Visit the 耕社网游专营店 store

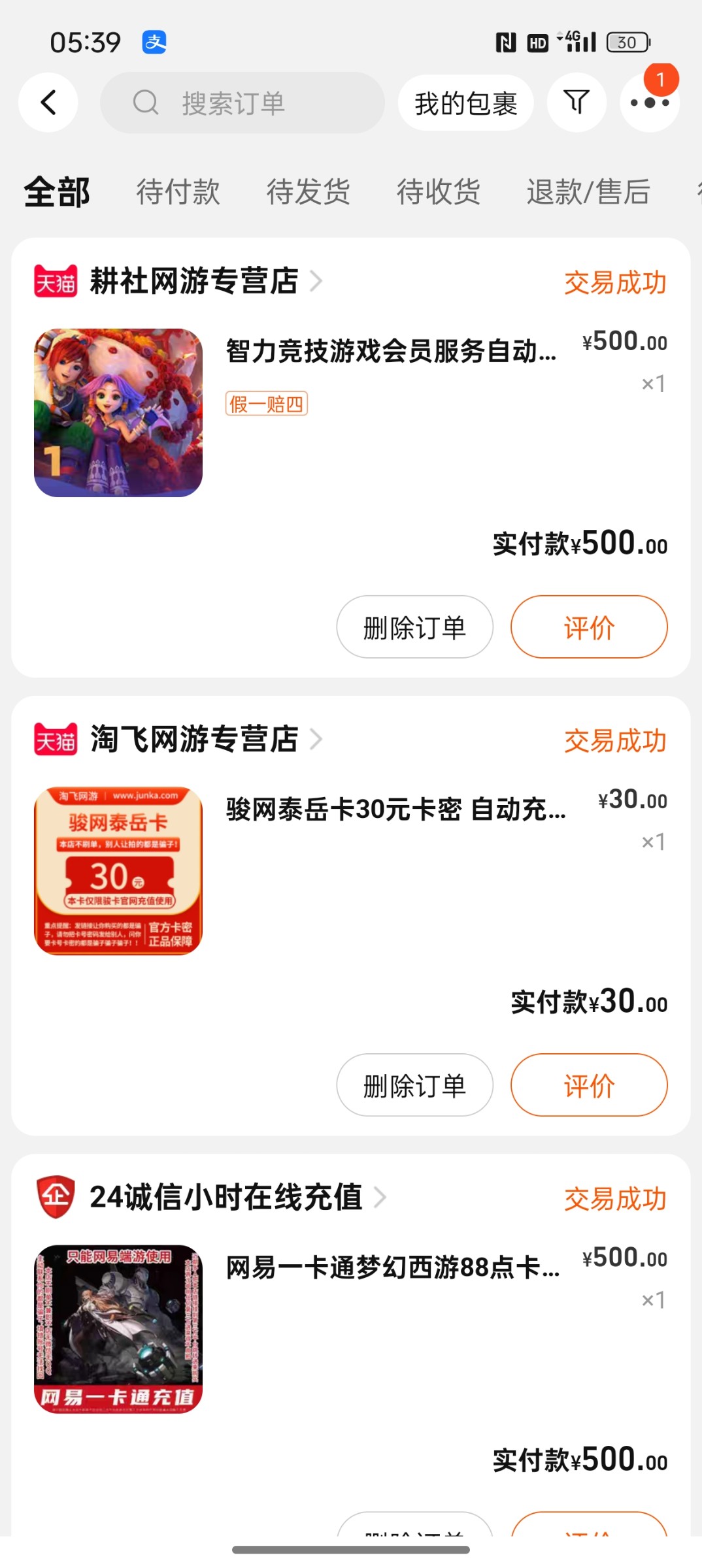(x=194, y=282)
